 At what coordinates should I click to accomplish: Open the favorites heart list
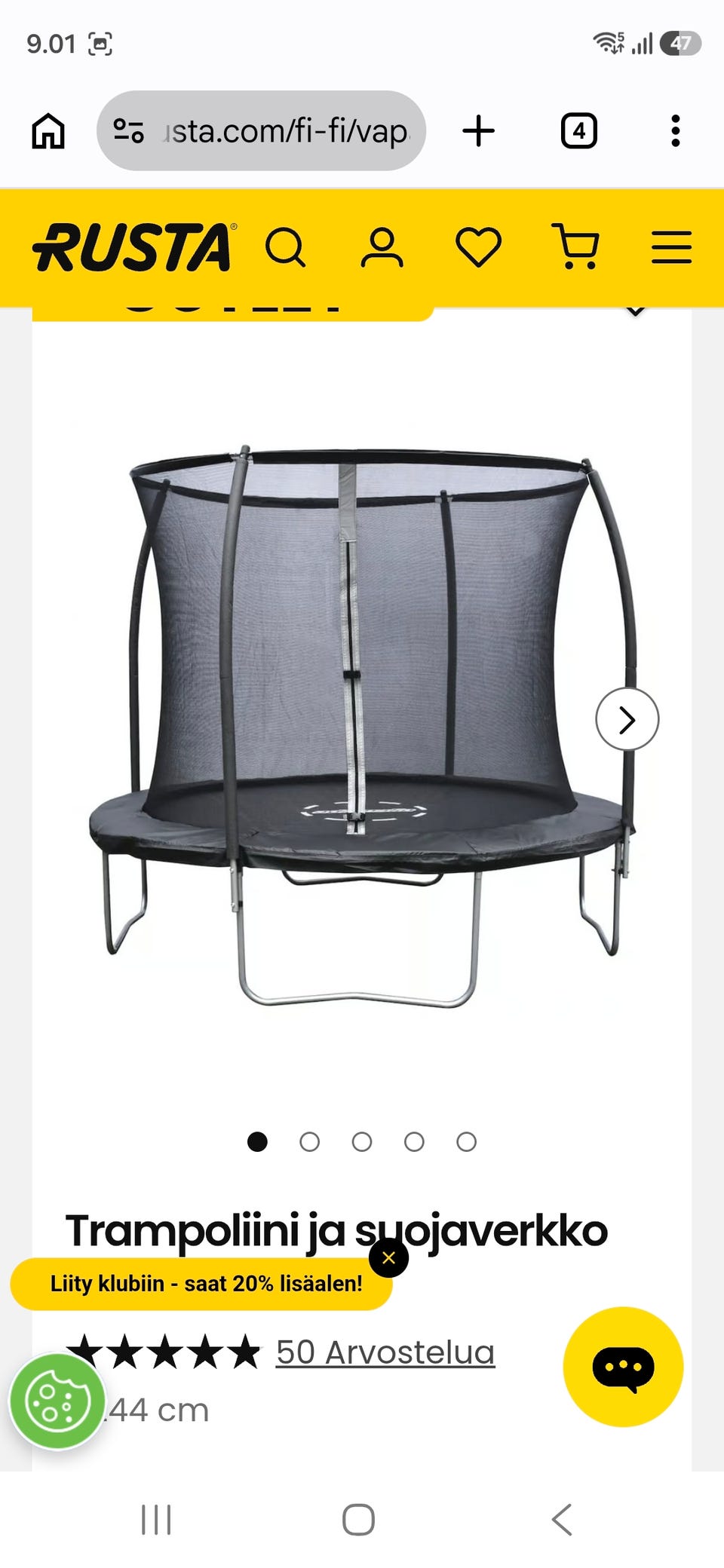[x=479, y=248]
